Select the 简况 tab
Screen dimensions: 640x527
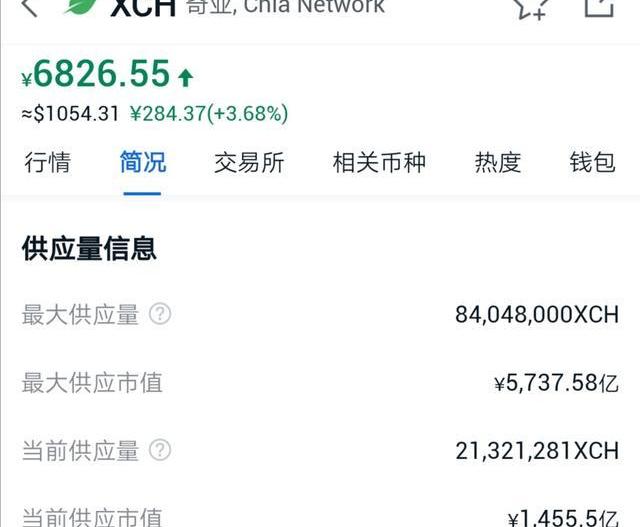tap(142, 162)
